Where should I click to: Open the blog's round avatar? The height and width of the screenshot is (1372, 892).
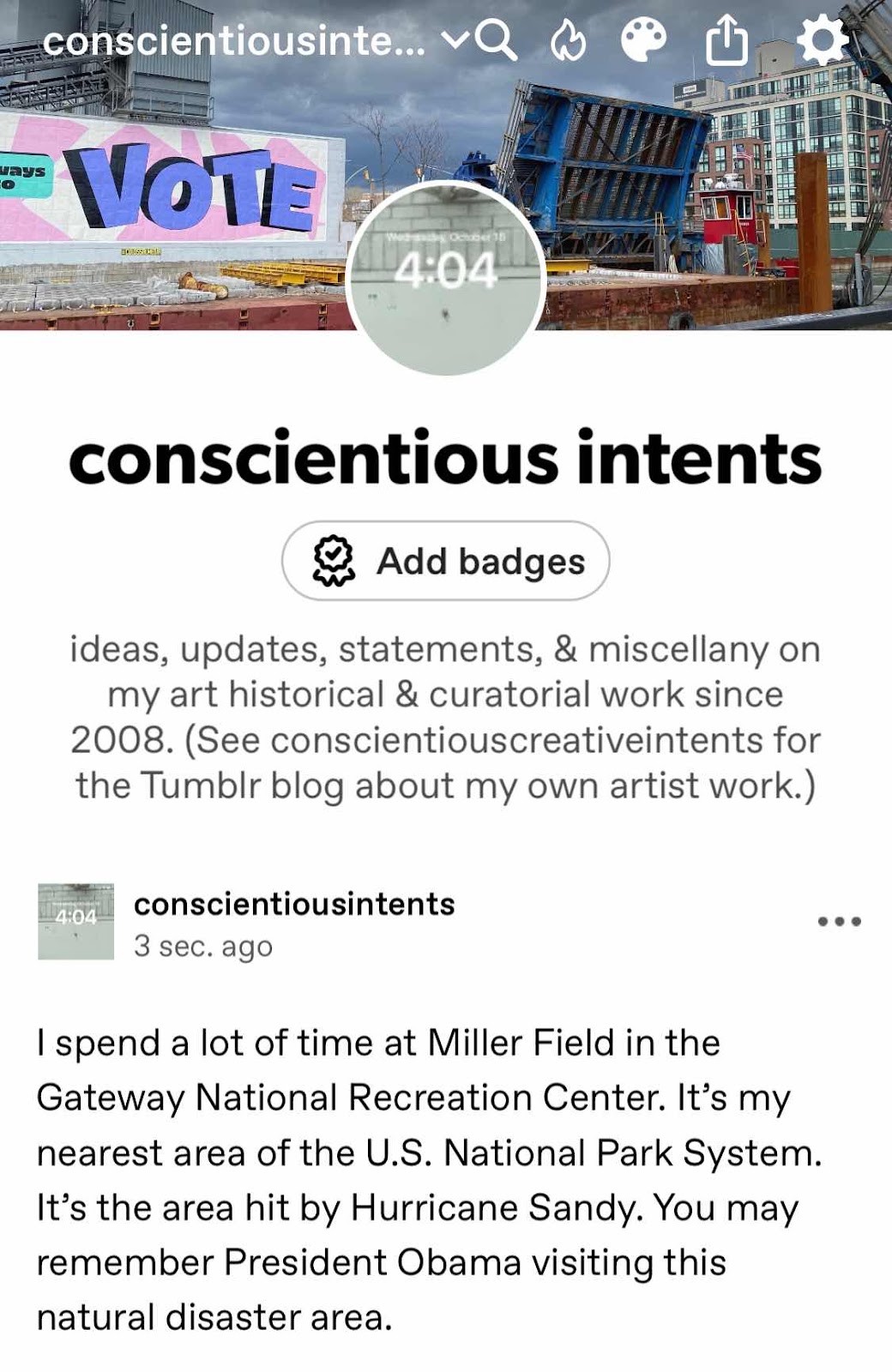pos(446,277)
